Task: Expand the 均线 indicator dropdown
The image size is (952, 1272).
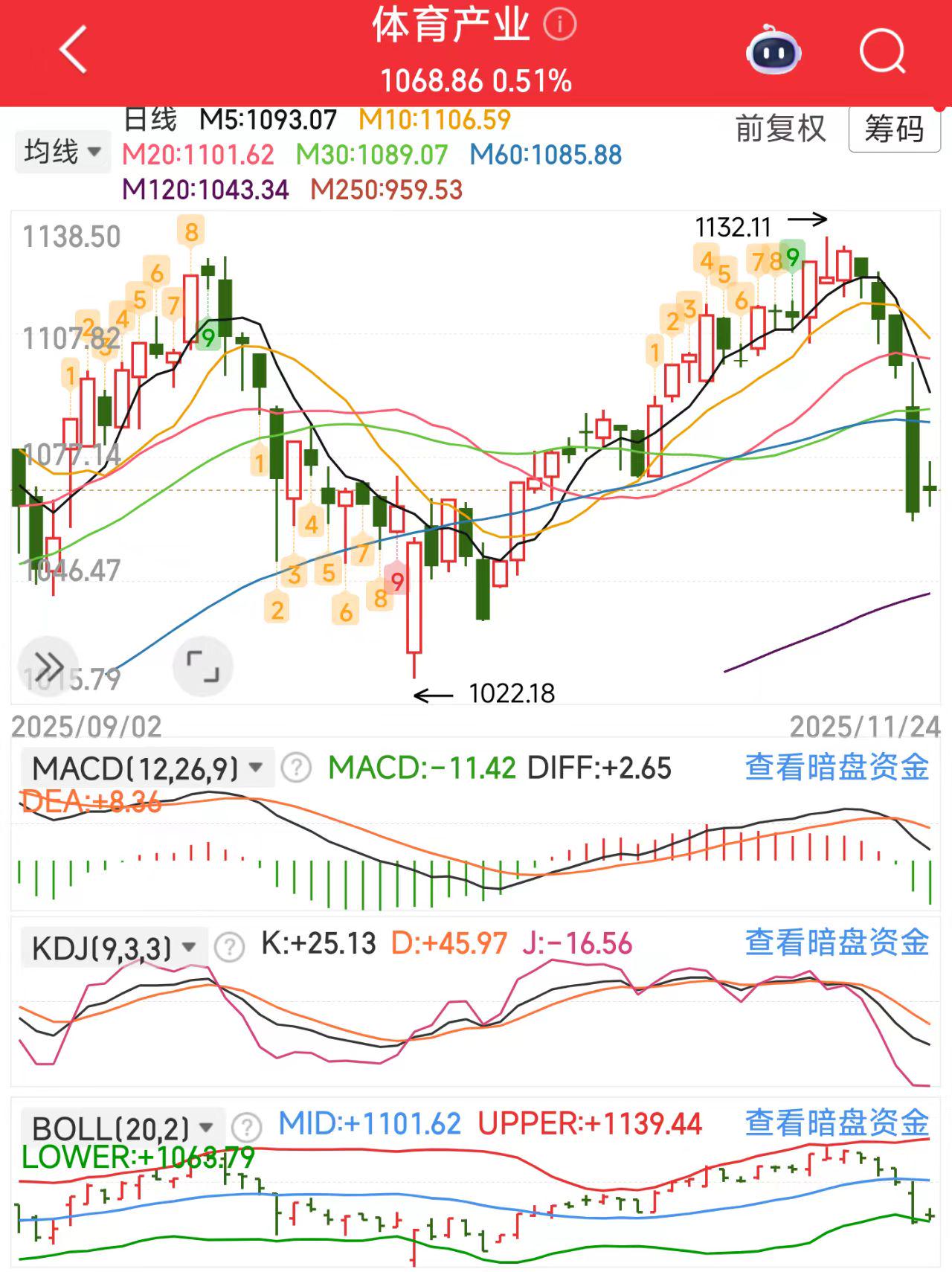Action: pyautogui.click(x=62, y=152)
